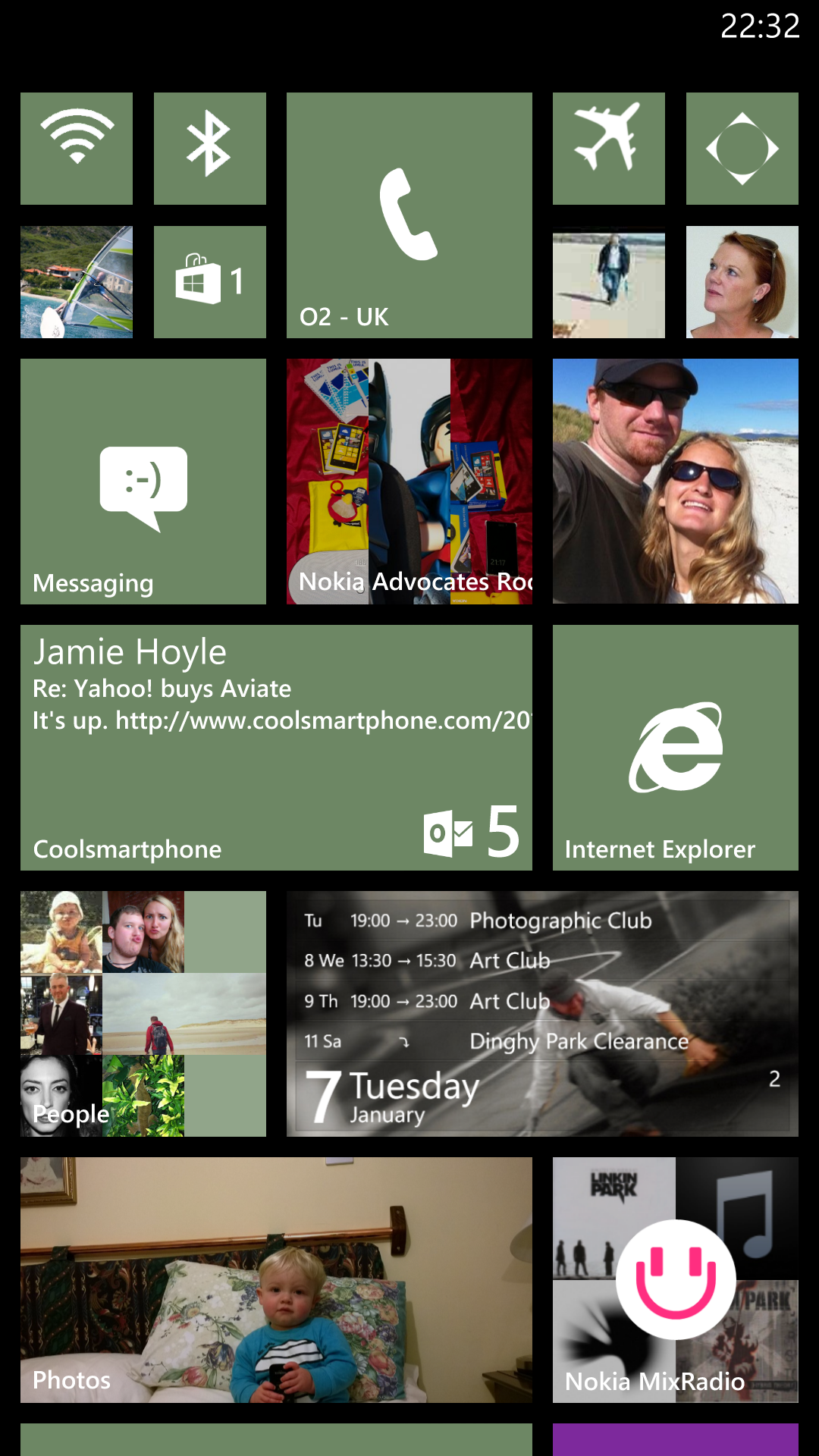Open the windsurfing photo tile
819x1456 pixels.
(x=77, y=282)
